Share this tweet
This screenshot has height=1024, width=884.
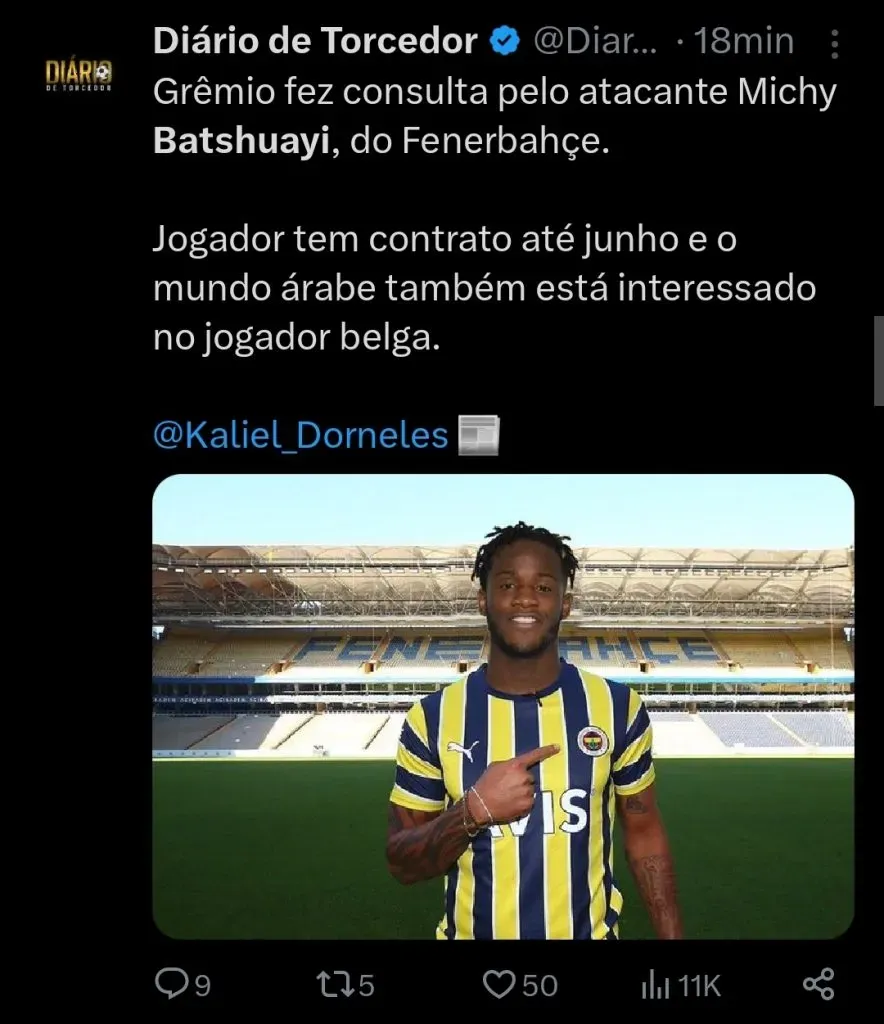tap(818, 985)
